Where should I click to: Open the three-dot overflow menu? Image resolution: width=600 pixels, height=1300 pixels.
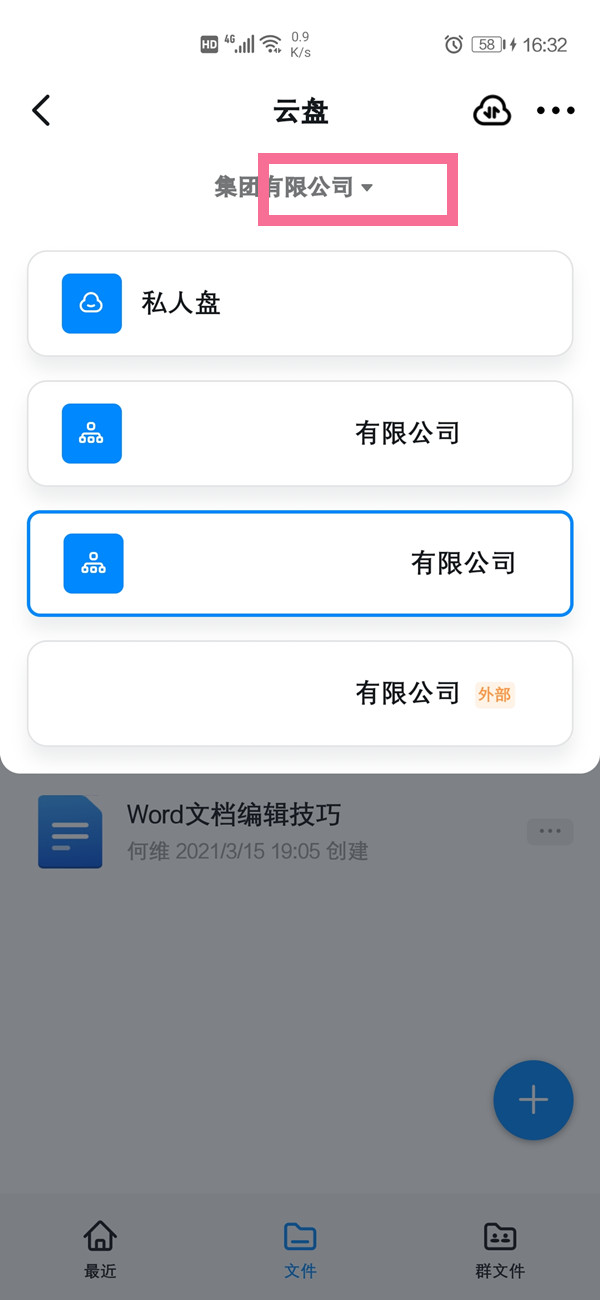click(556, 110)
